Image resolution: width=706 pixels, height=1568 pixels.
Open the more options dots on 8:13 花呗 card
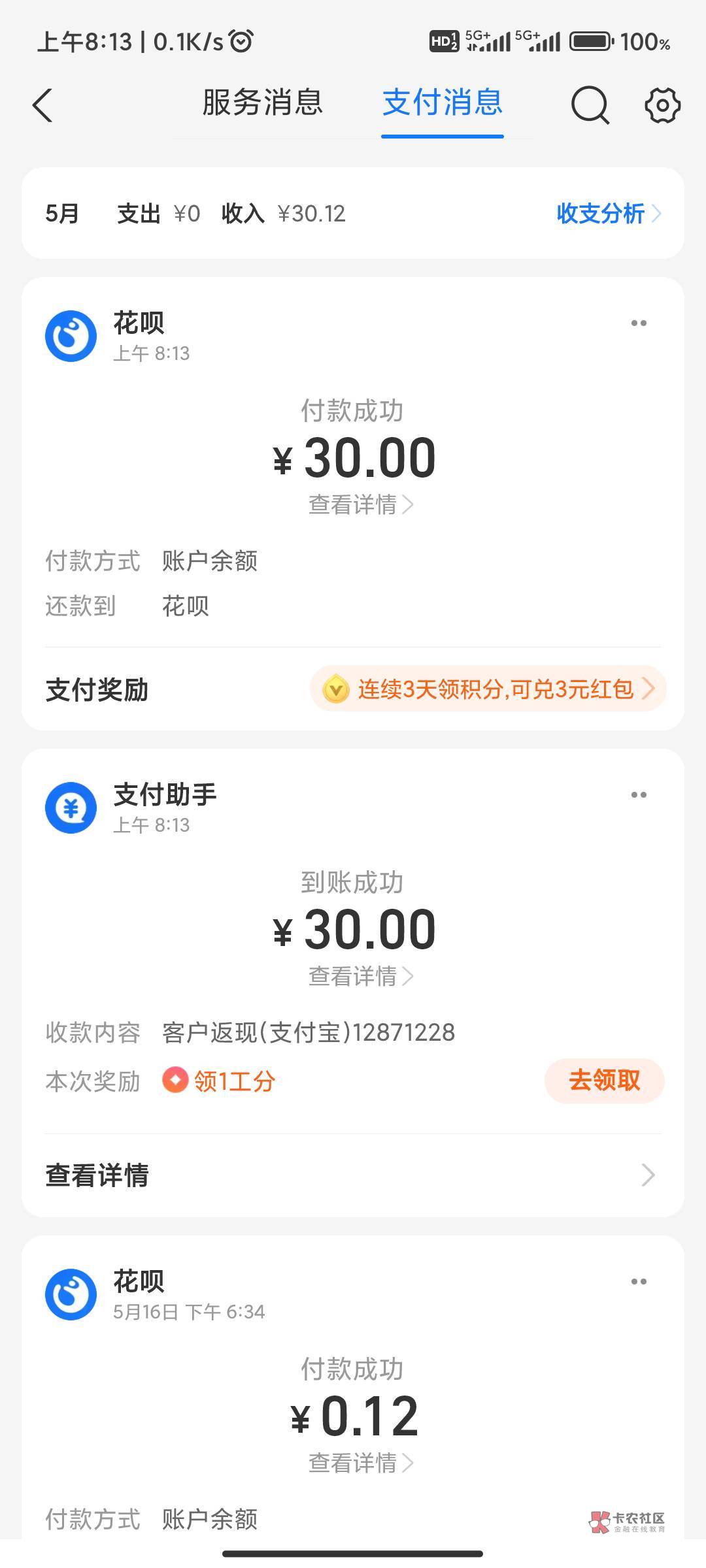pos(639,323)
